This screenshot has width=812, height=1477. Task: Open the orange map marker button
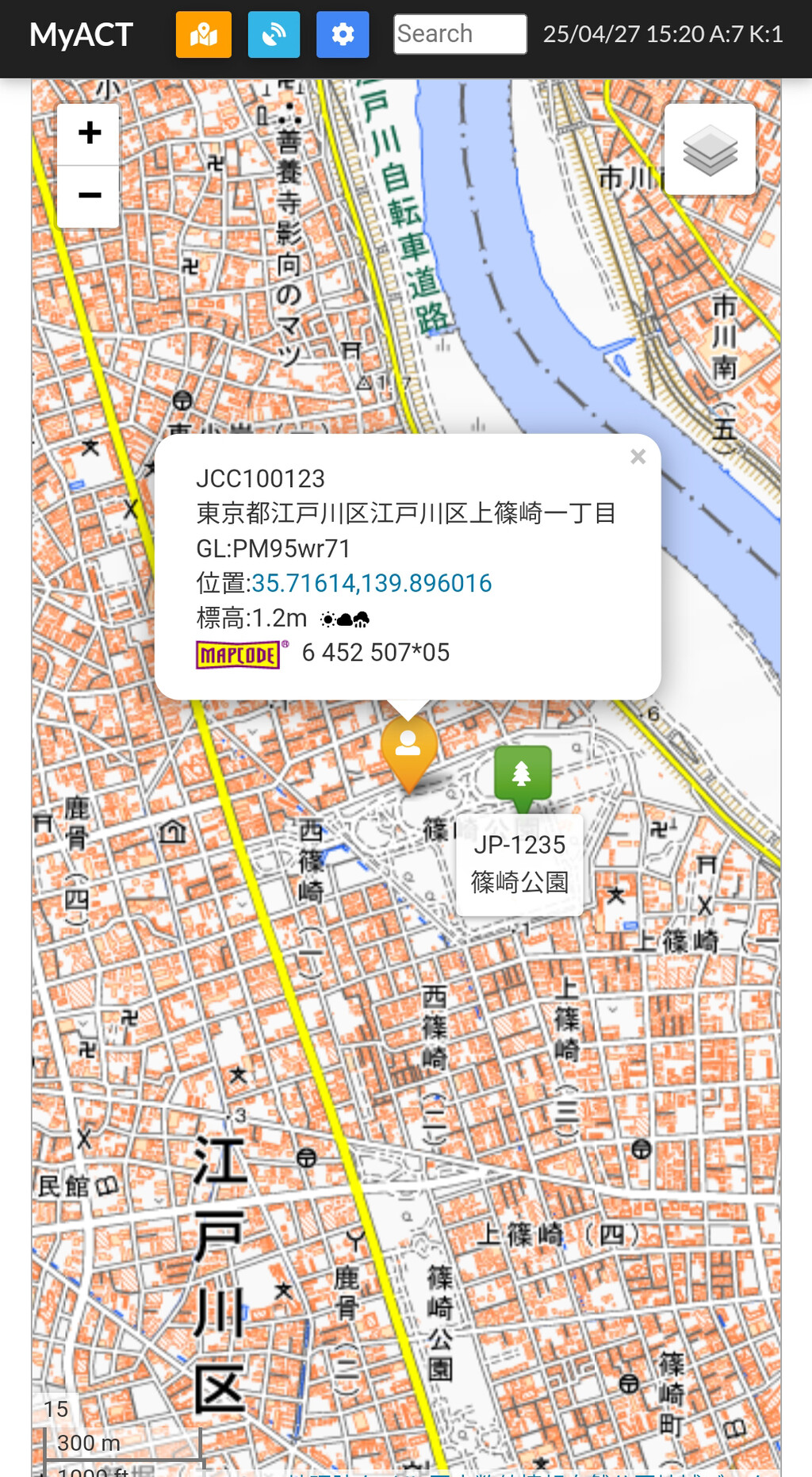[x=204, y=35]
